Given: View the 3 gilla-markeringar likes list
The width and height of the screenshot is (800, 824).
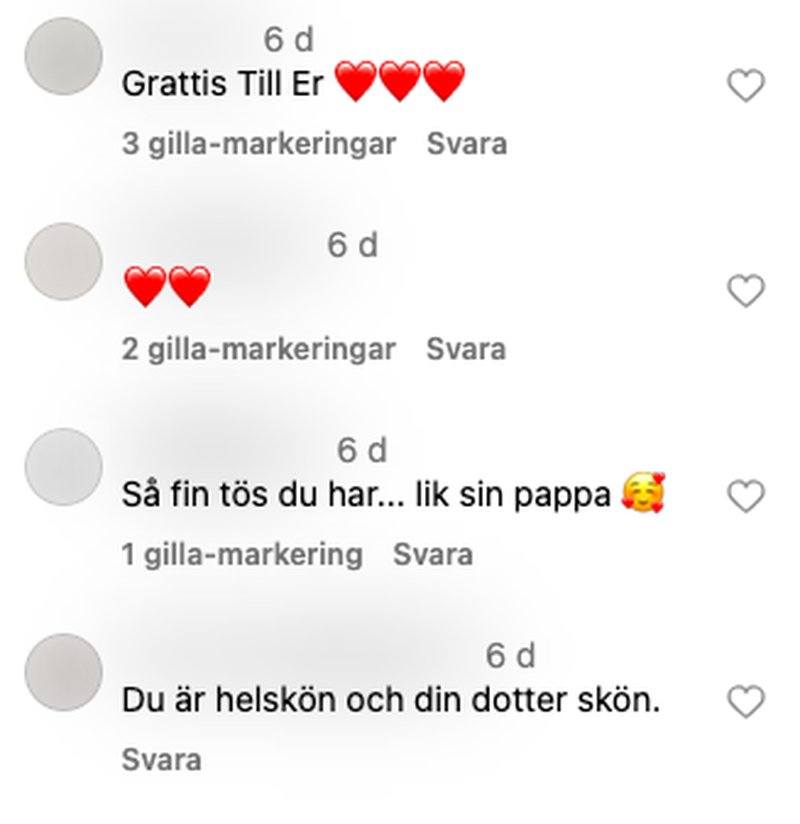Looking at the screenshot, I should tap(258, 144).
